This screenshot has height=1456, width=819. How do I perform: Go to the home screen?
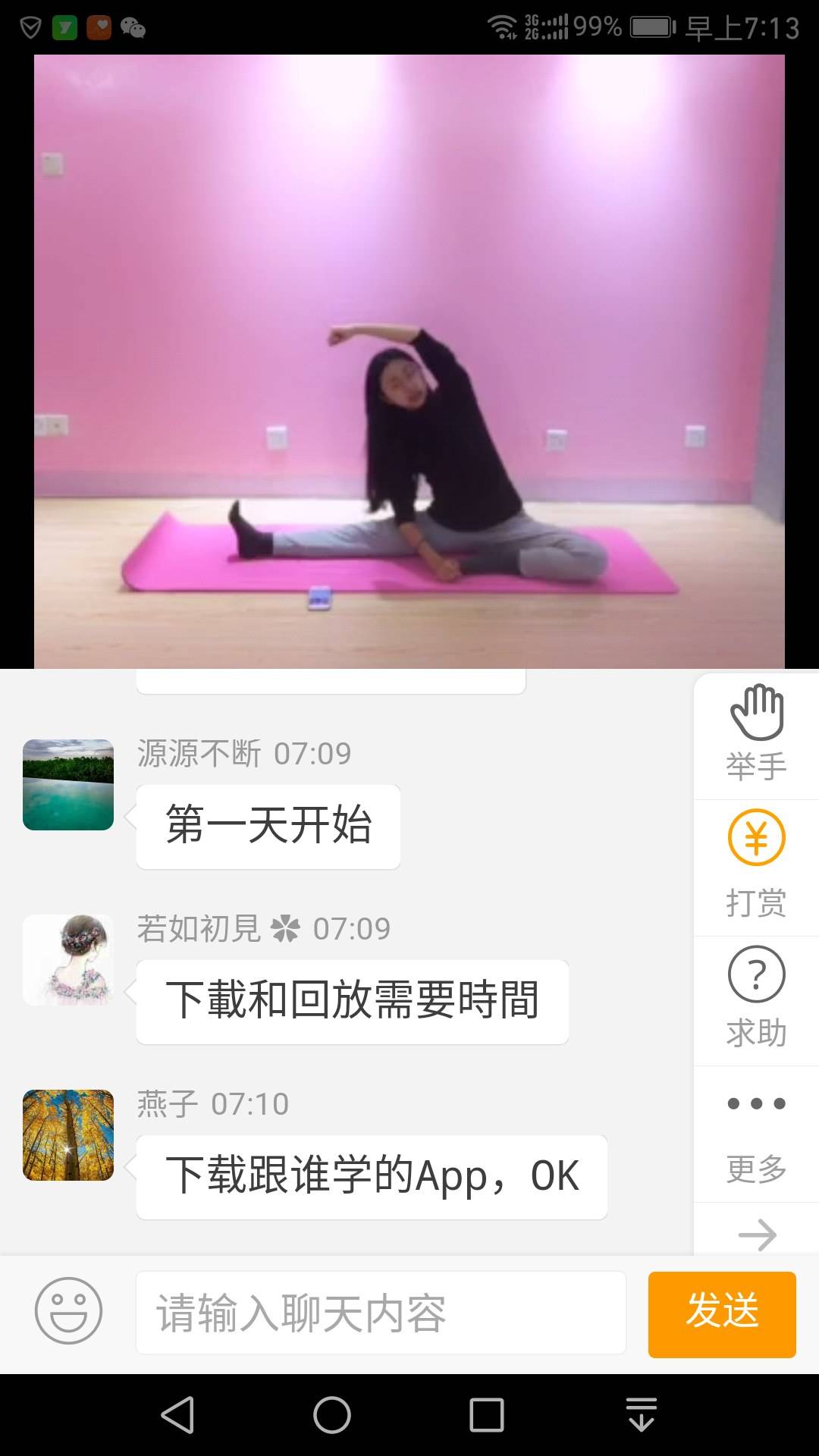coord(332,1415)
